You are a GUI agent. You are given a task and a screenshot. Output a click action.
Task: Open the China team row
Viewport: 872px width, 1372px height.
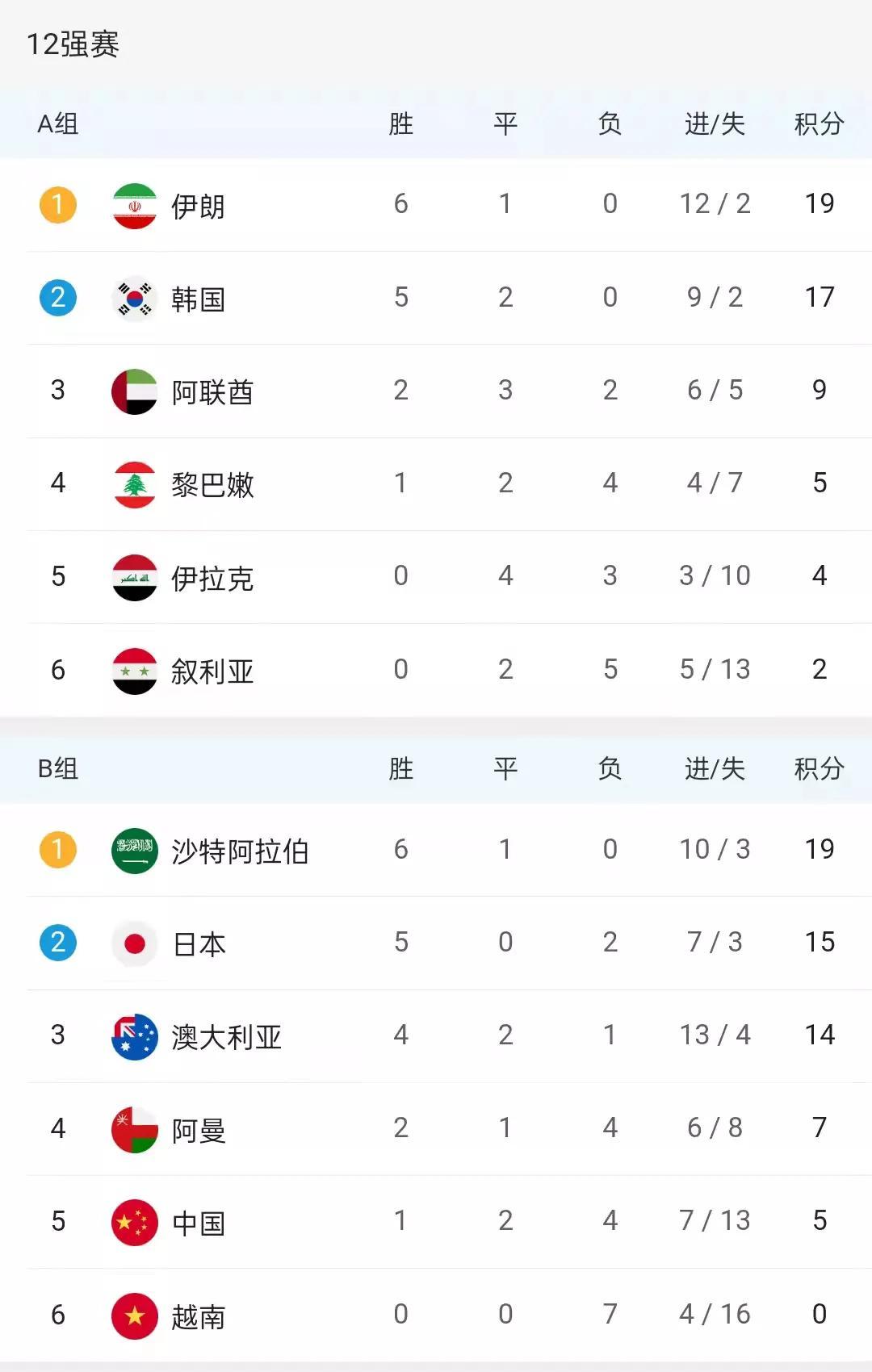(x=198, y=1222)
